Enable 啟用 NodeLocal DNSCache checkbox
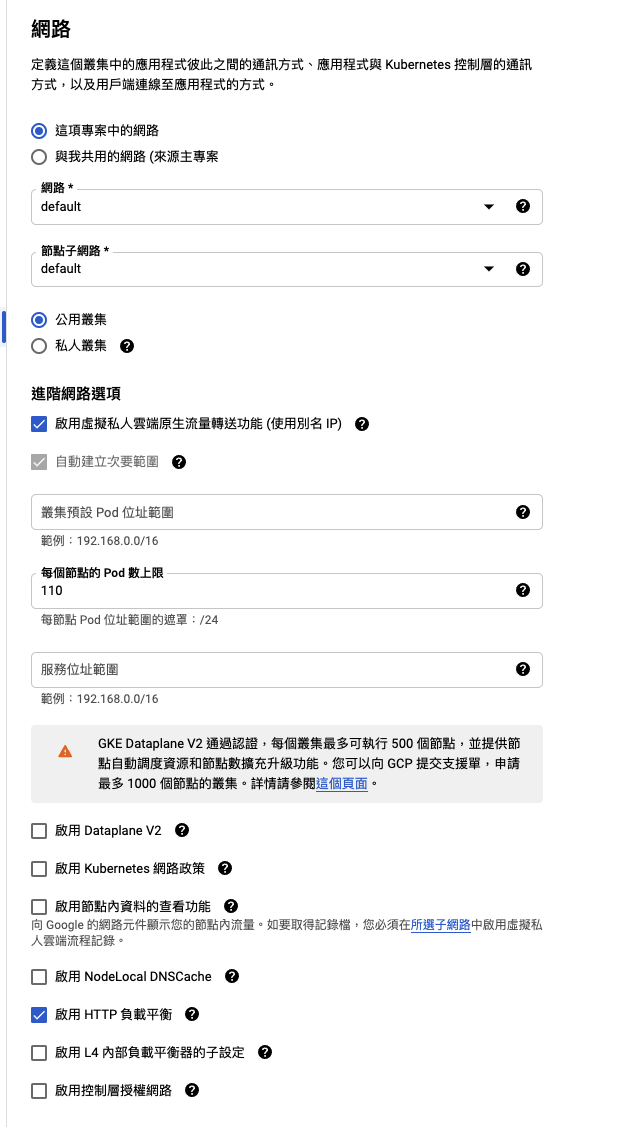The image size is (633, 1127). point(39,976)
